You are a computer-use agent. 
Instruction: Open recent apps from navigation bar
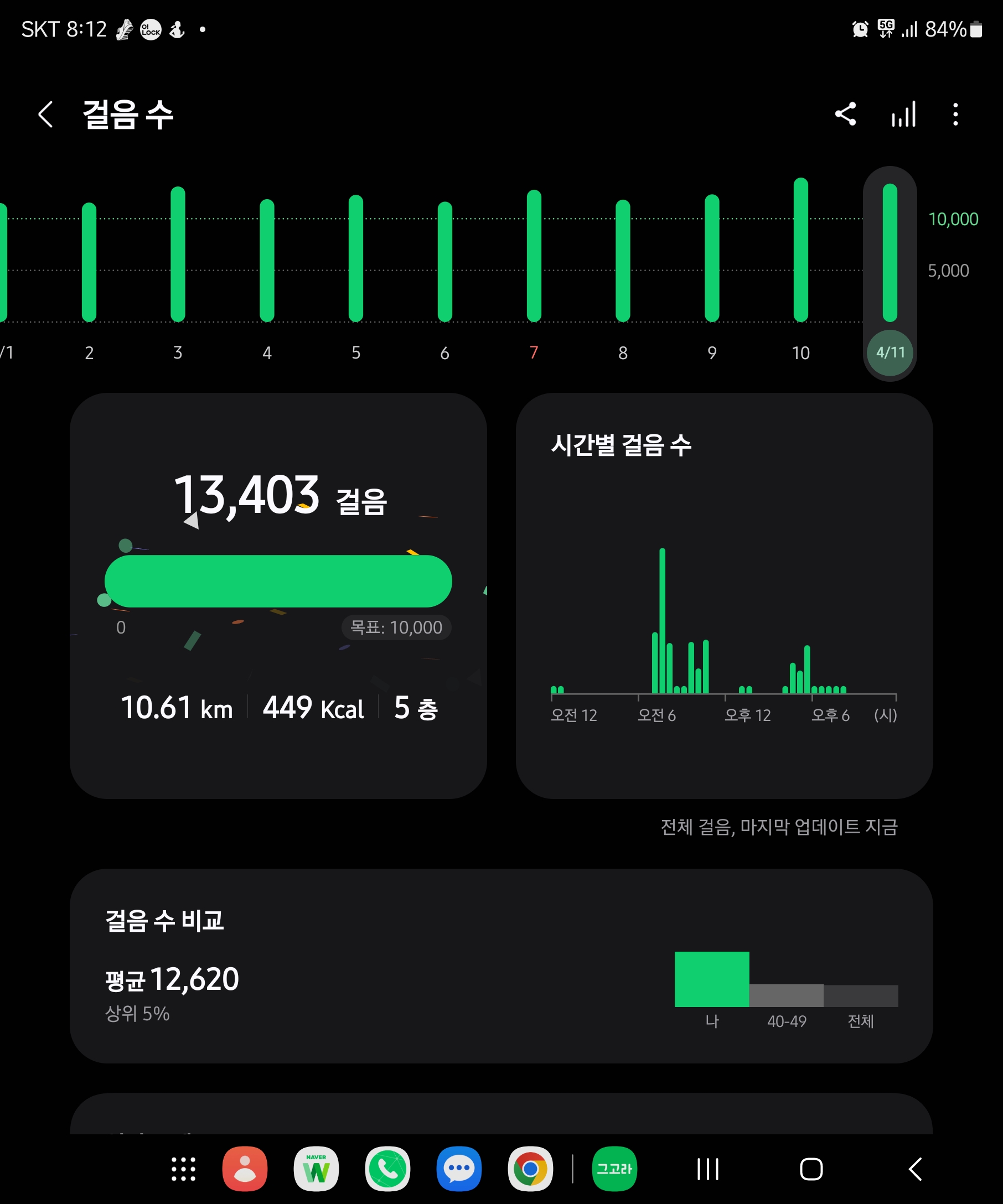click(707, 1169)
